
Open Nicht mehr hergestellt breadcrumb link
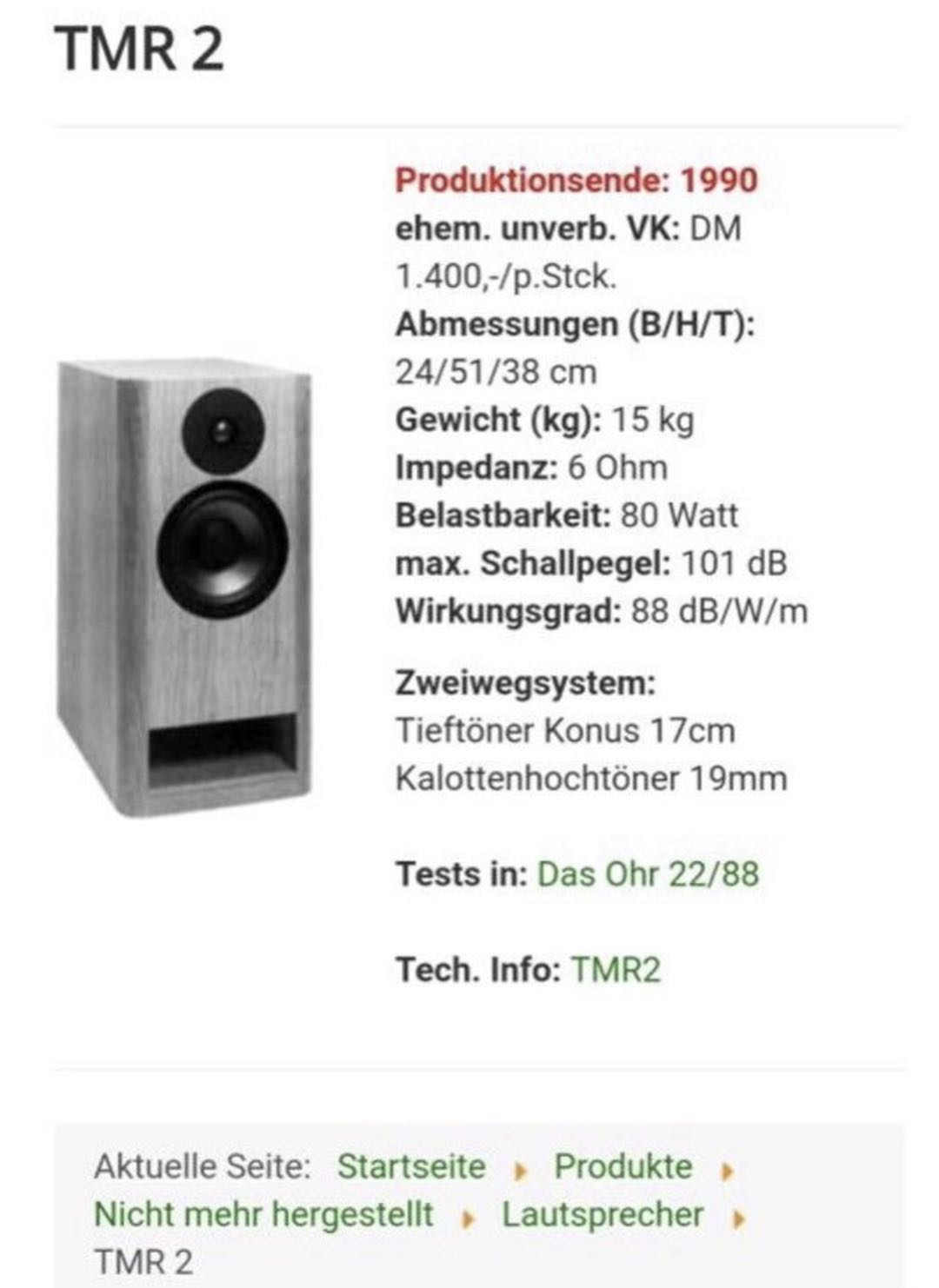[x=263, y=1214]
